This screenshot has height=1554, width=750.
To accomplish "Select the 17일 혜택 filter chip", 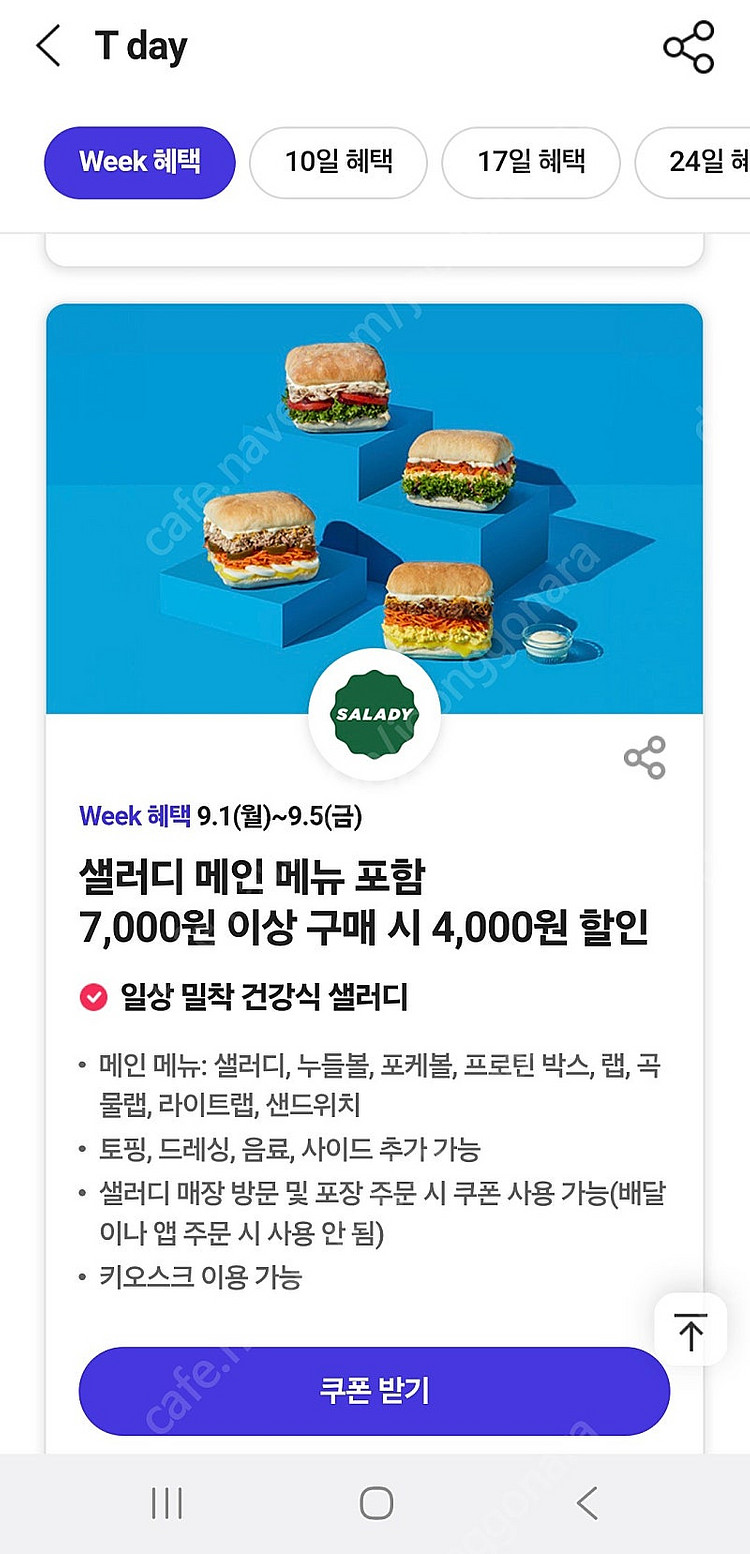I will (531, 163).
